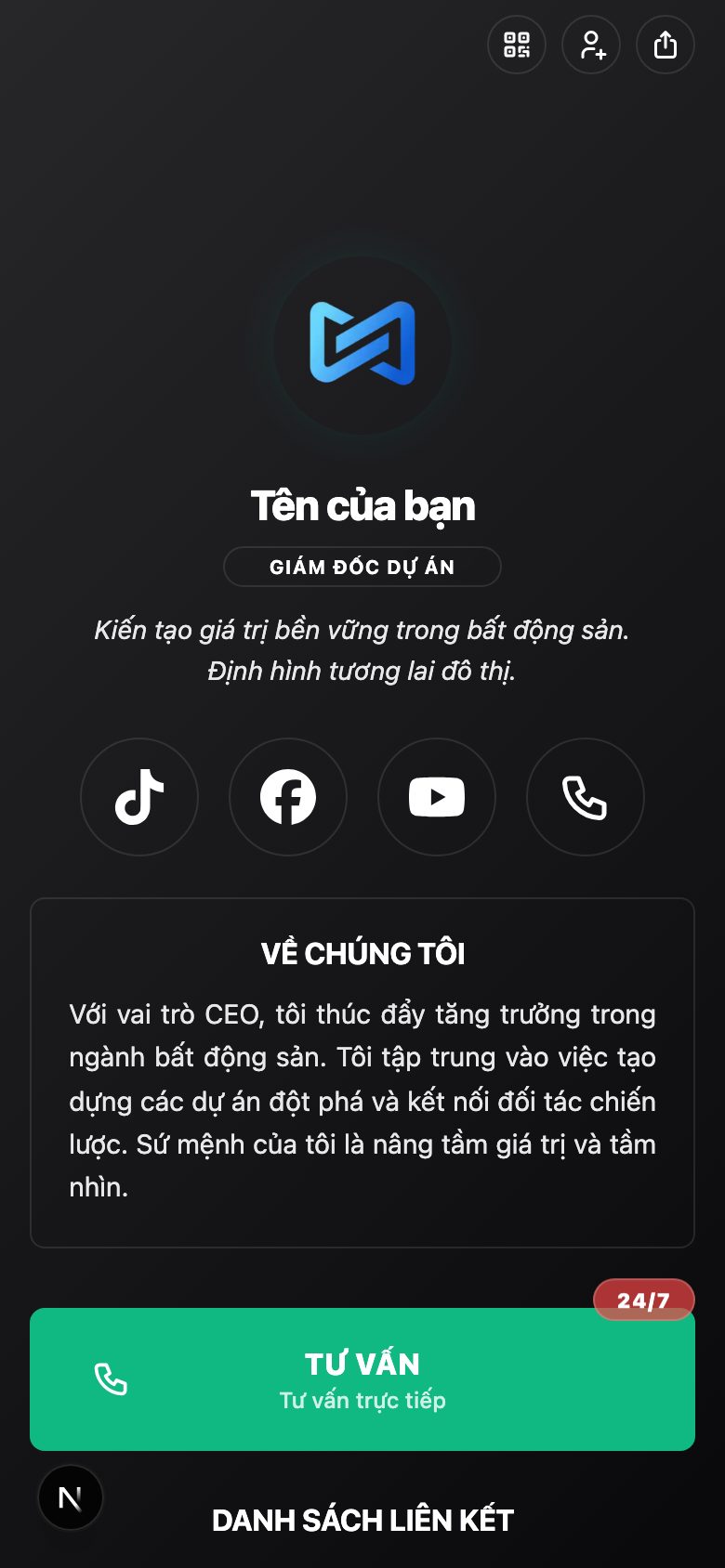
Task: Tap the add contact icon
Action: (x=590, y=45)
